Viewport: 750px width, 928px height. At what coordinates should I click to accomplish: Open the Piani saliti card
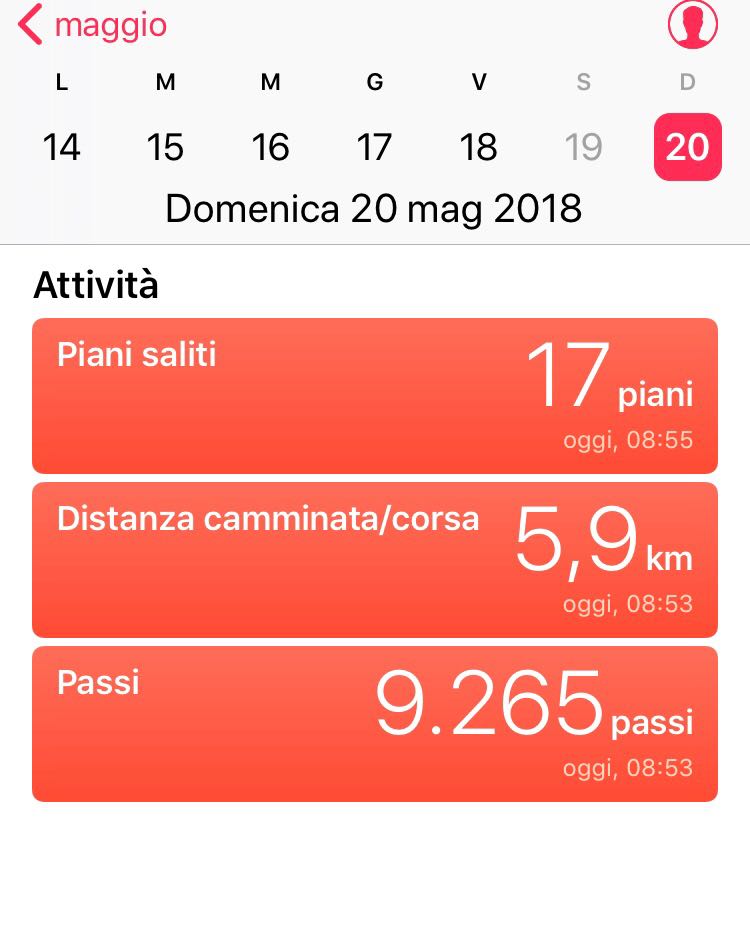(x=375, y=396)
